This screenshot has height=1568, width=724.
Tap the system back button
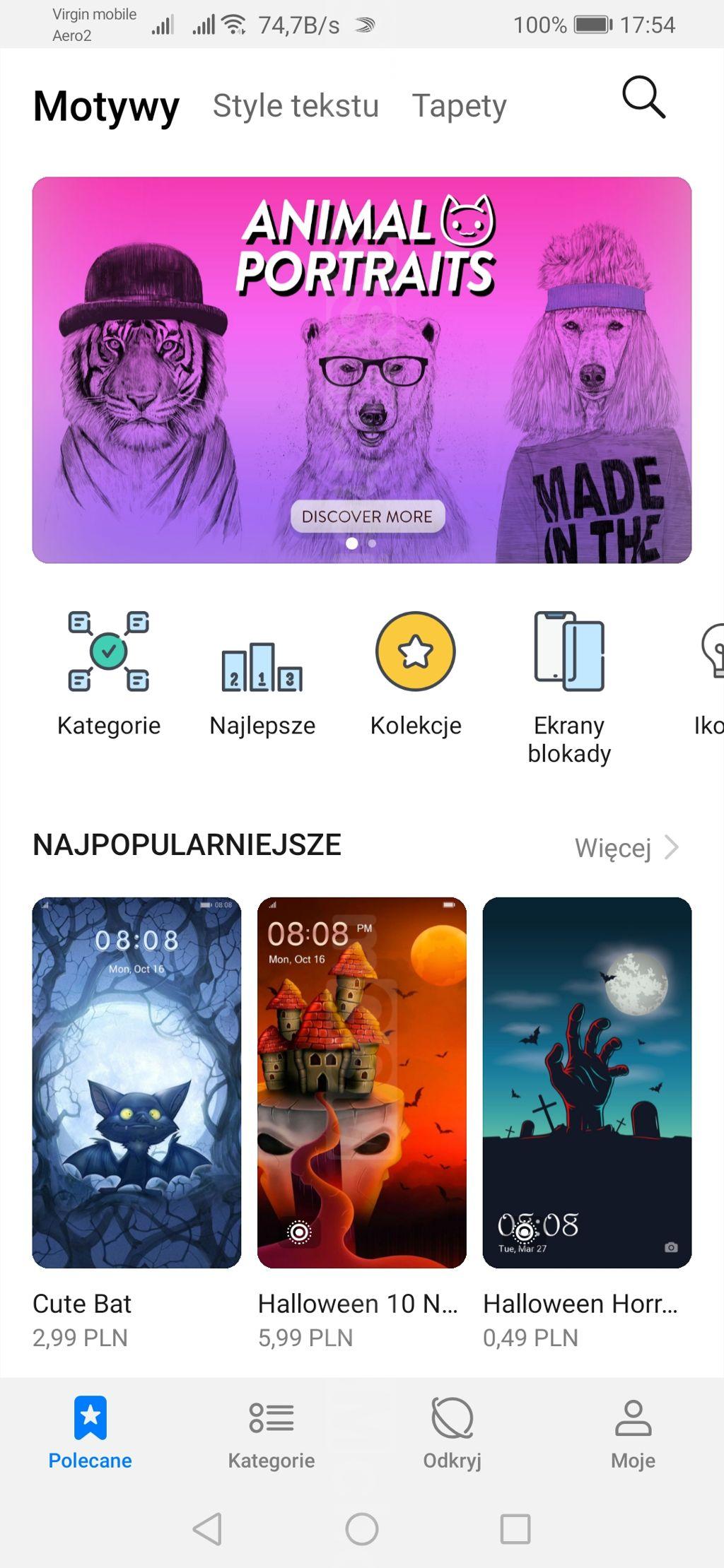(208, 1528)
